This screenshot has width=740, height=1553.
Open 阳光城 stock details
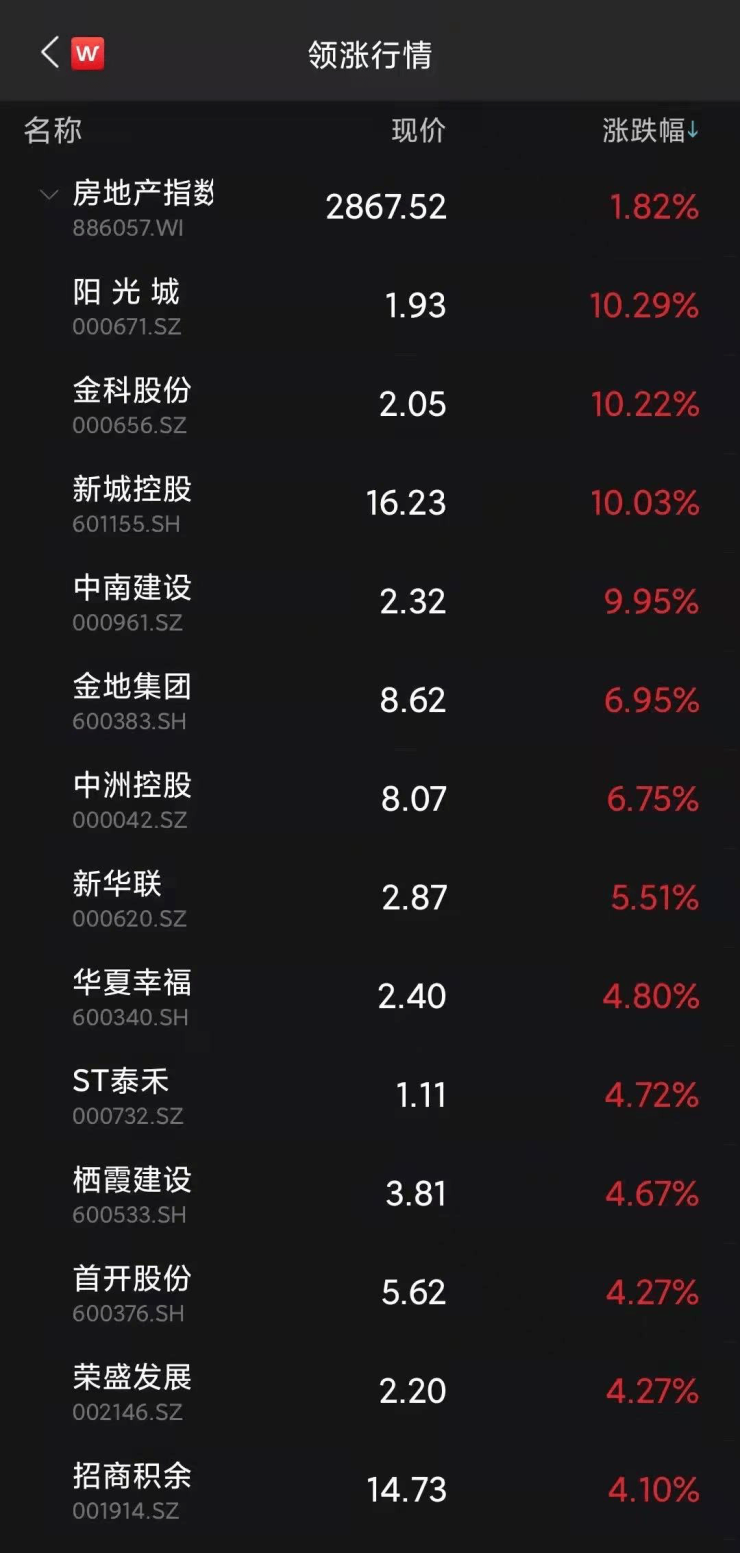pyautogui.click(x=127, y=305)
